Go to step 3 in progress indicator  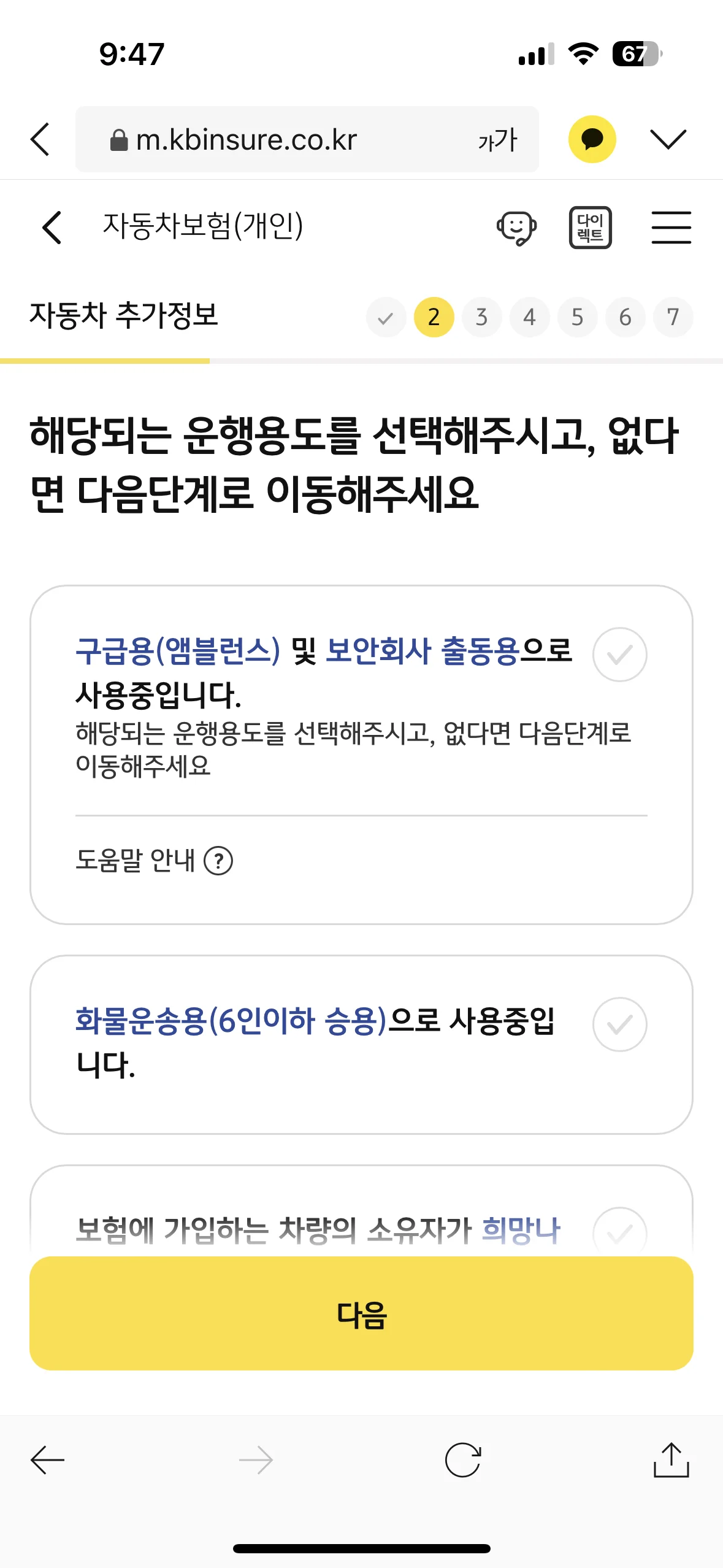pyautogui.click(x=482, y=317)
